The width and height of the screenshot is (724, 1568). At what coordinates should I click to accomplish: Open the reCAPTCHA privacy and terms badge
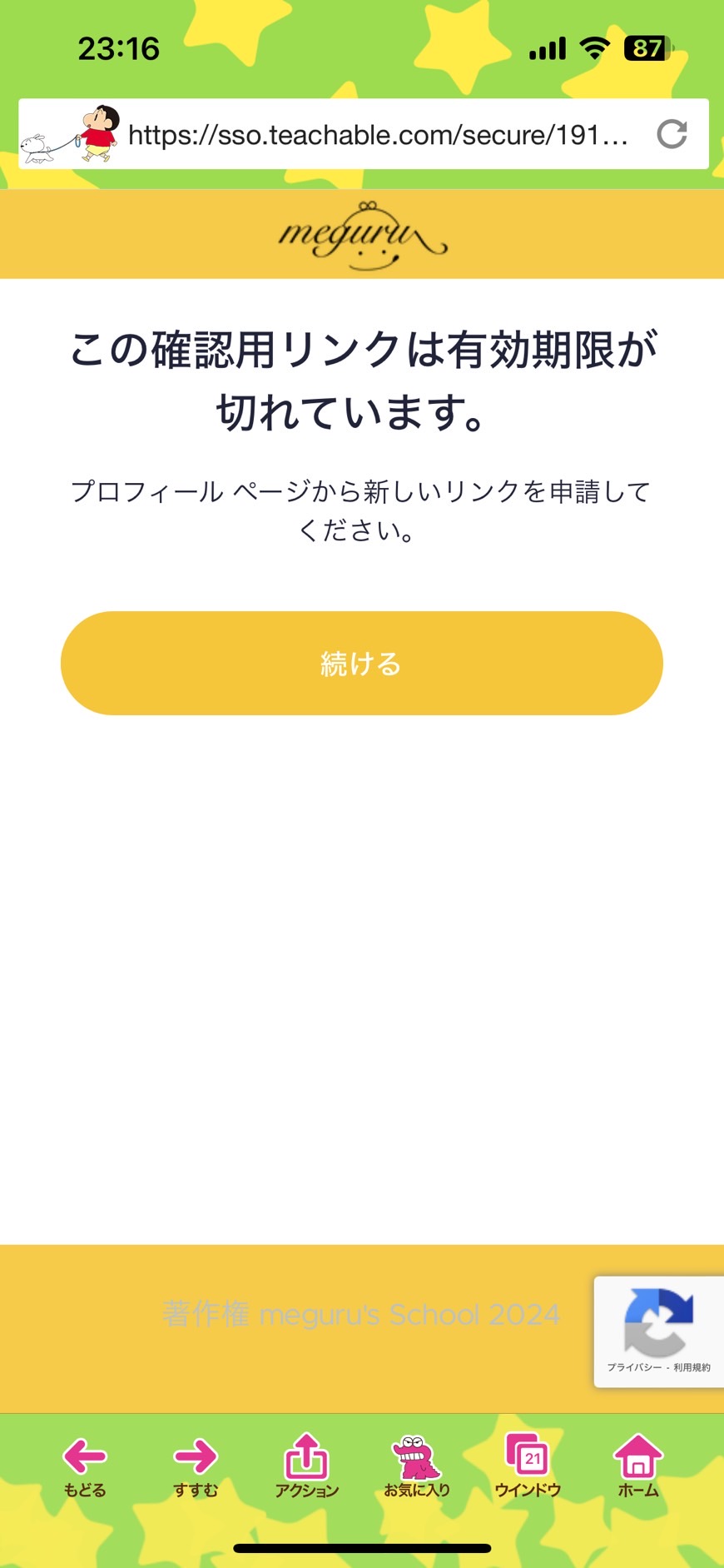658,1332
